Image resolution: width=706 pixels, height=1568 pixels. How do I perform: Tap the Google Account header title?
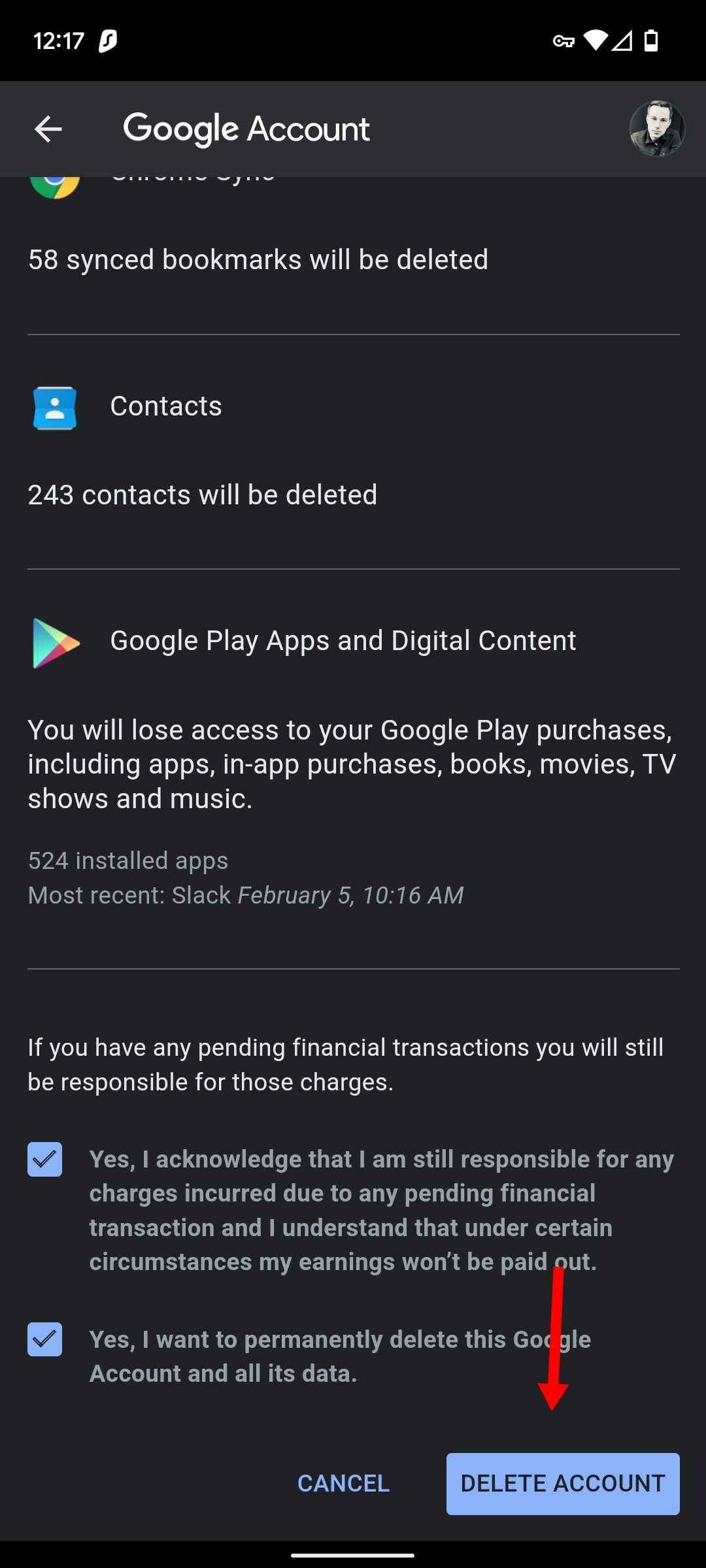click(246, 128)
